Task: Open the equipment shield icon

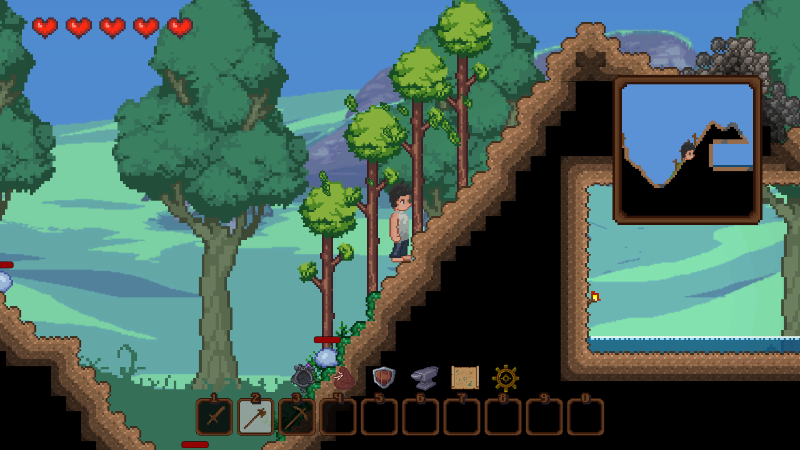Action: point(383,378)
